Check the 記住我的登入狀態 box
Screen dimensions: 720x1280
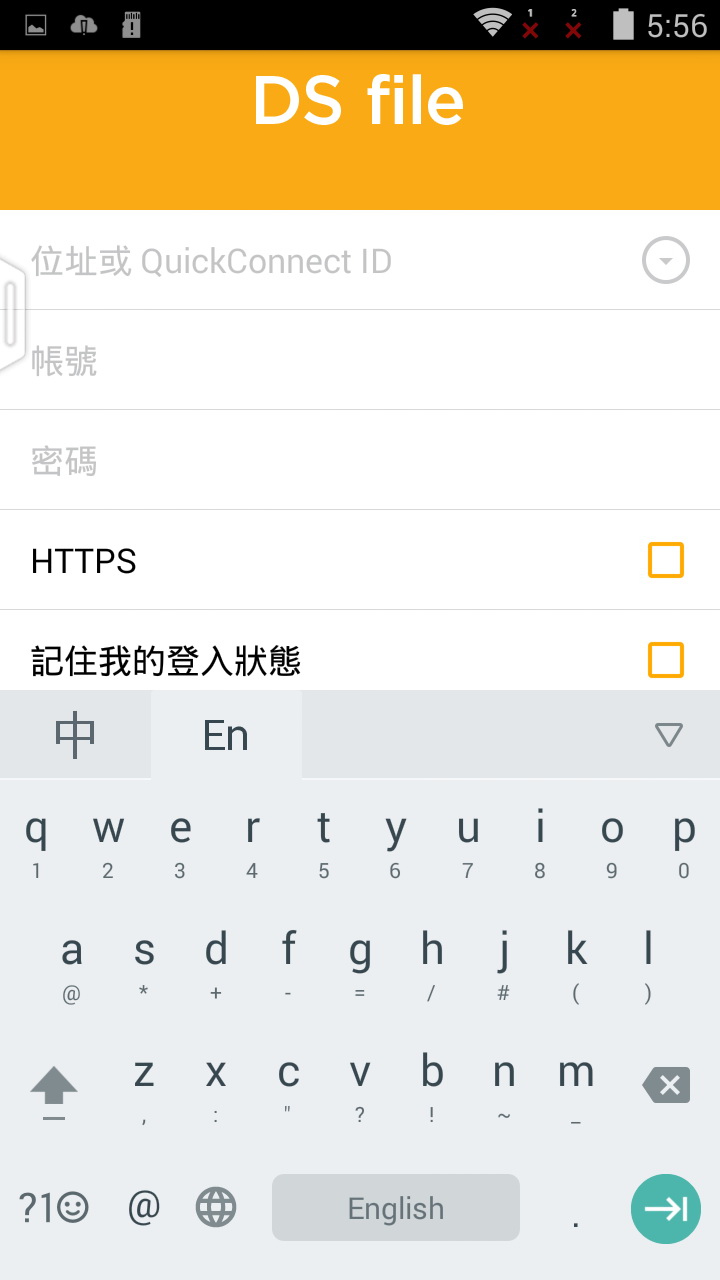666,660
